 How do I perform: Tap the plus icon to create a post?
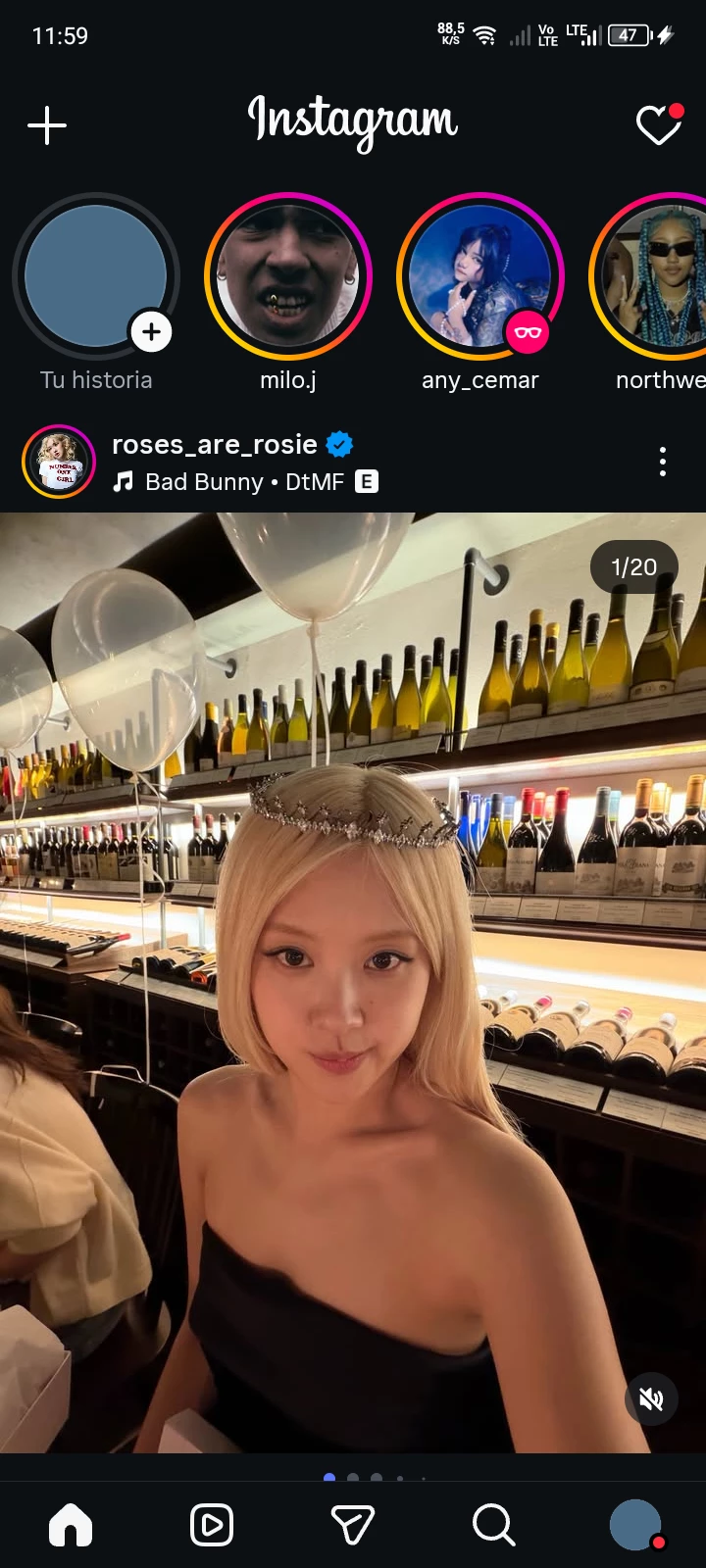46,125
